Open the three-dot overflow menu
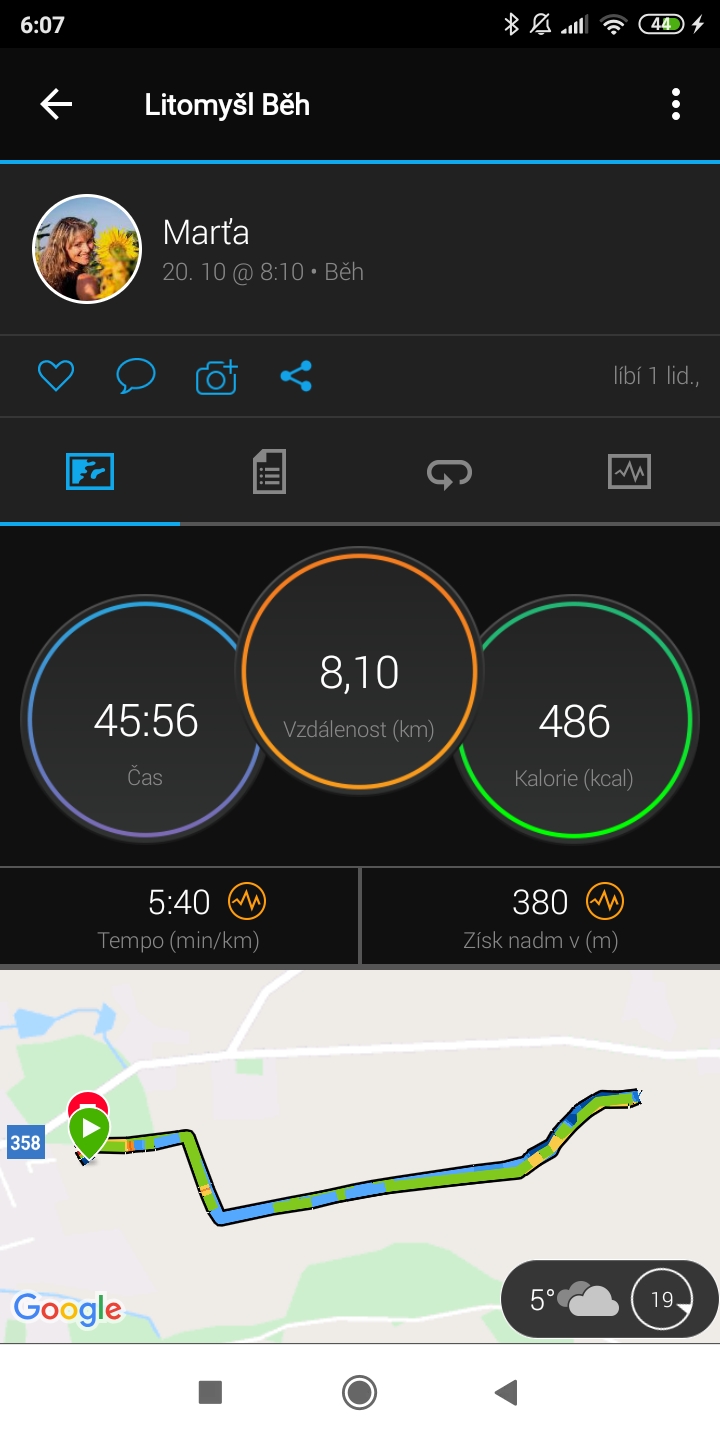 coord(676,104)
